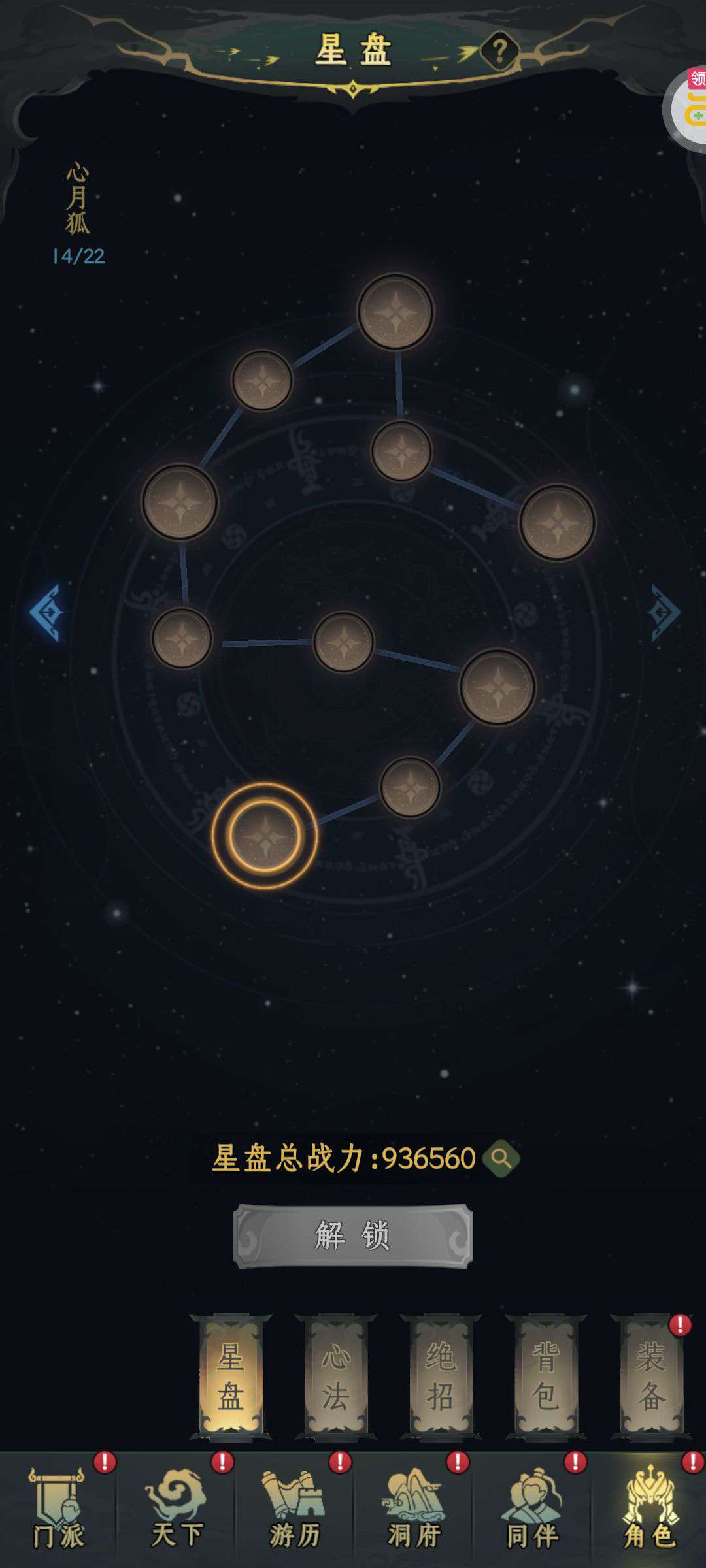Open the floating 领 reward button
This screenshot has width=706, height=1568.
(x=686, y=108)
